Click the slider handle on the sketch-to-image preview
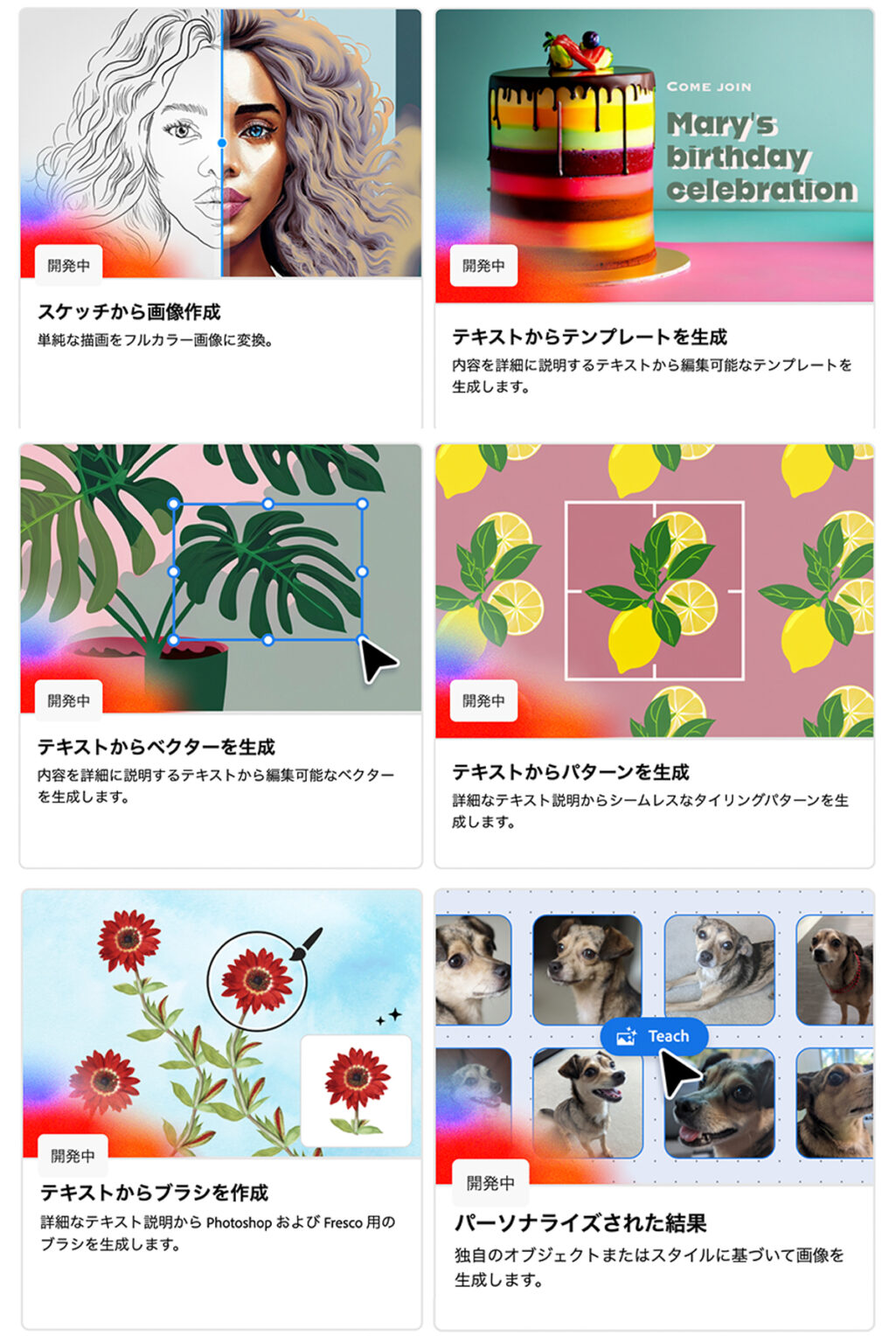Viewport: 896px width, 1343px height. (x=222, y=142)
